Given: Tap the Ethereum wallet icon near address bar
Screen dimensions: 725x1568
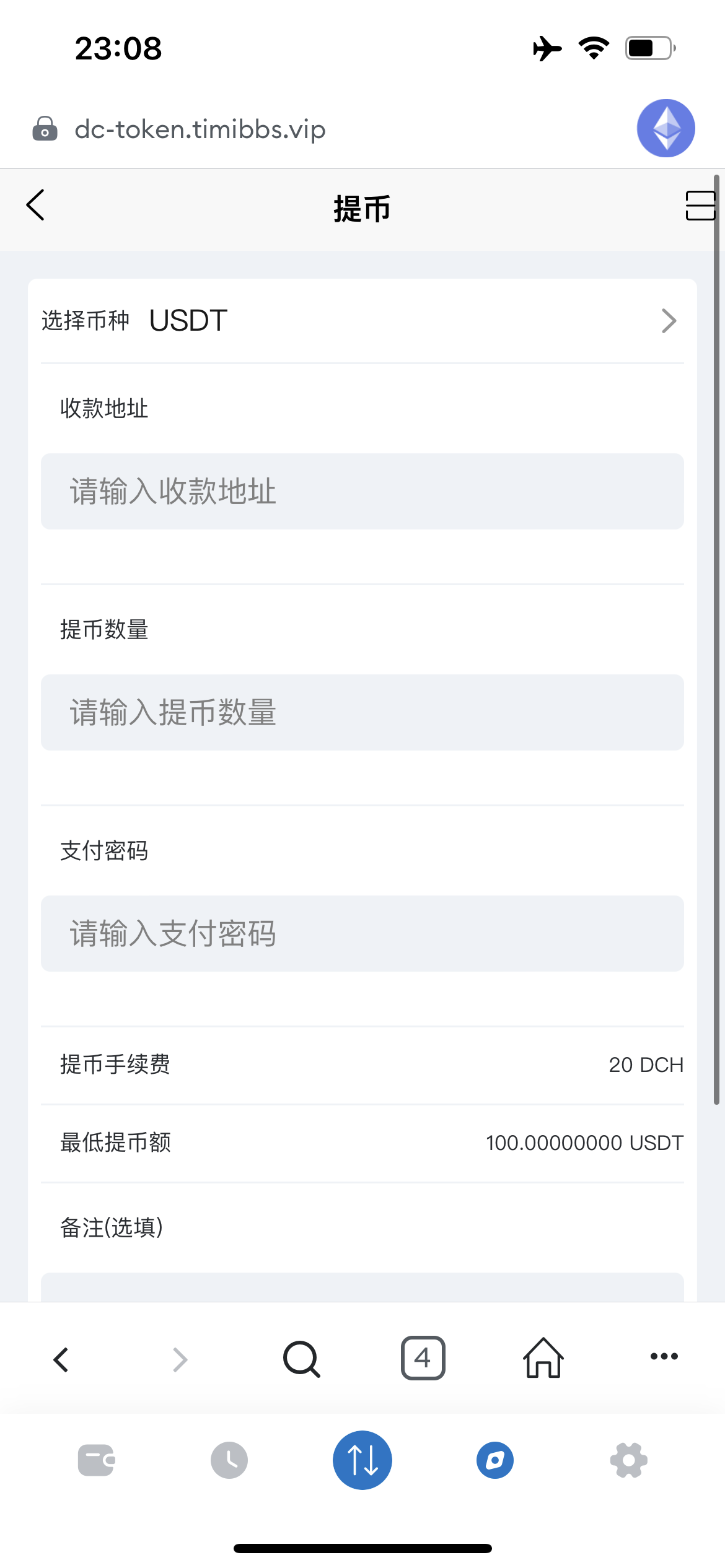Looking at the screenshot, I should 665,128.
